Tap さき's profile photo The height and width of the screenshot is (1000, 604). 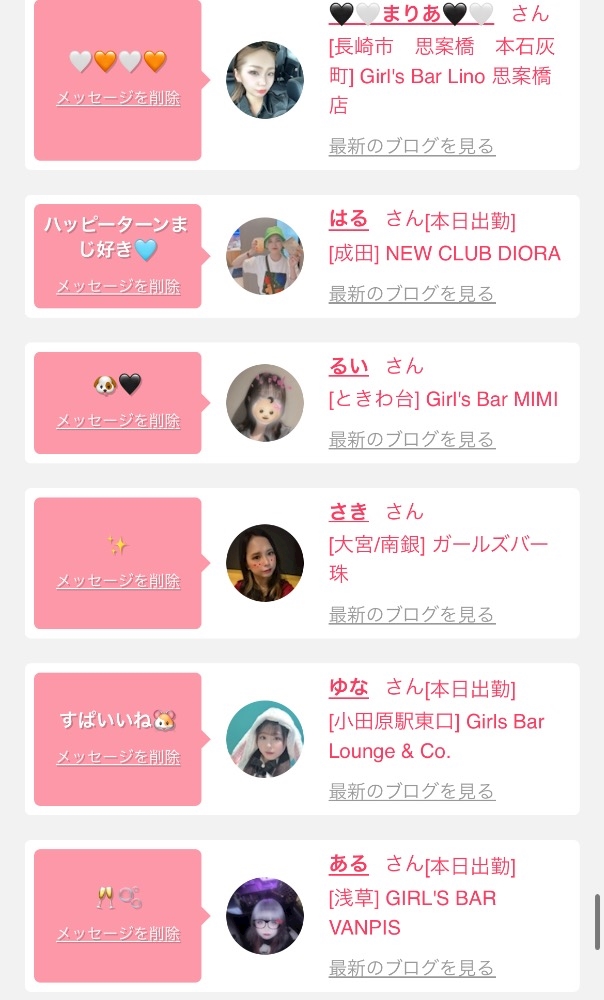click(265, 563)
